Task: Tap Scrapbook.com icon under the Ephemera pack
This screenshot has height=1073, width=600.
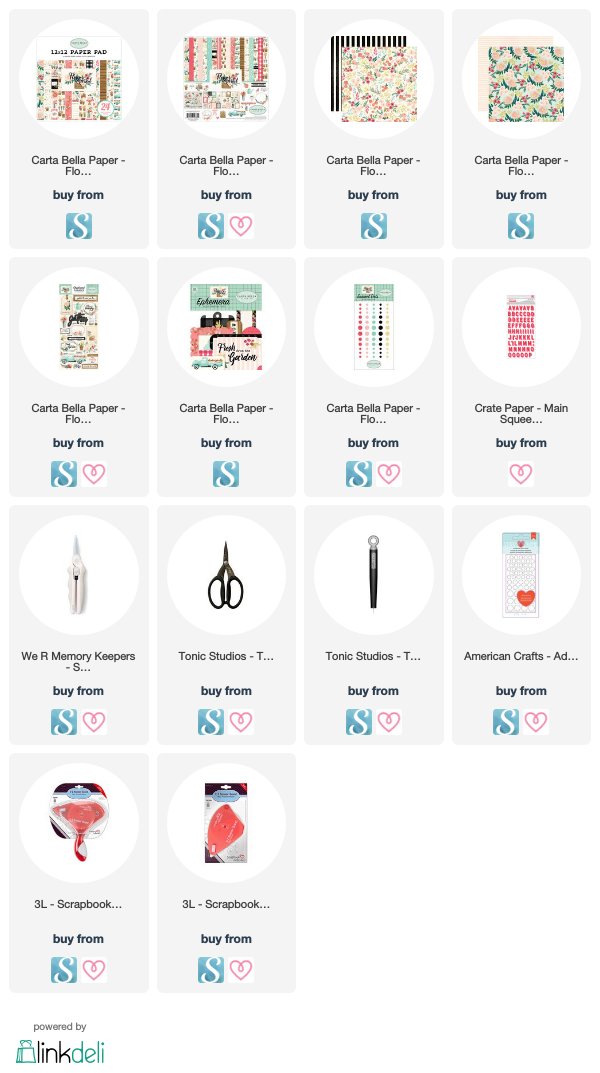Action: 226,474
